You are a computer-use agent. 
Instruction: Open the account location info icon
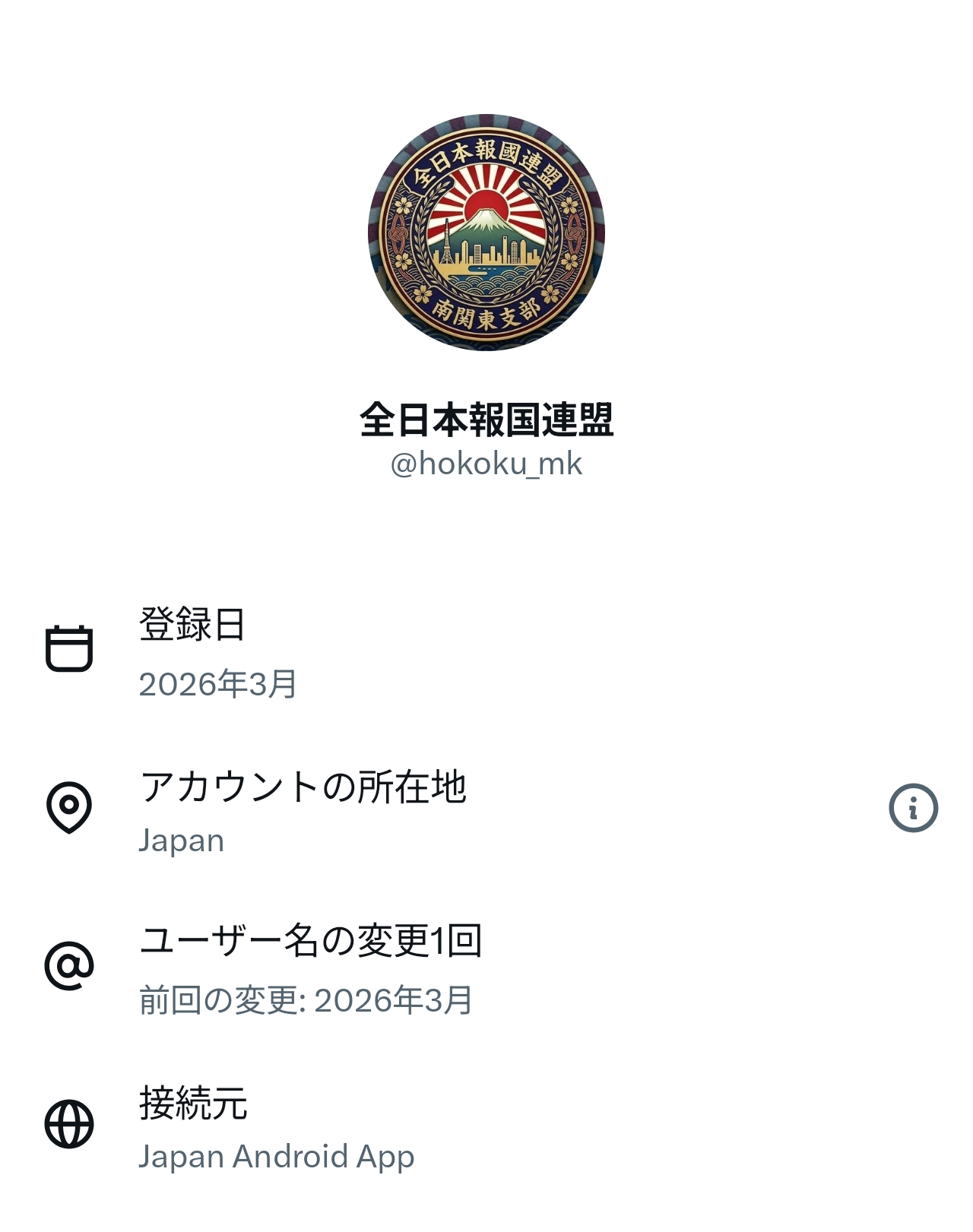click(x=913, y=808)
